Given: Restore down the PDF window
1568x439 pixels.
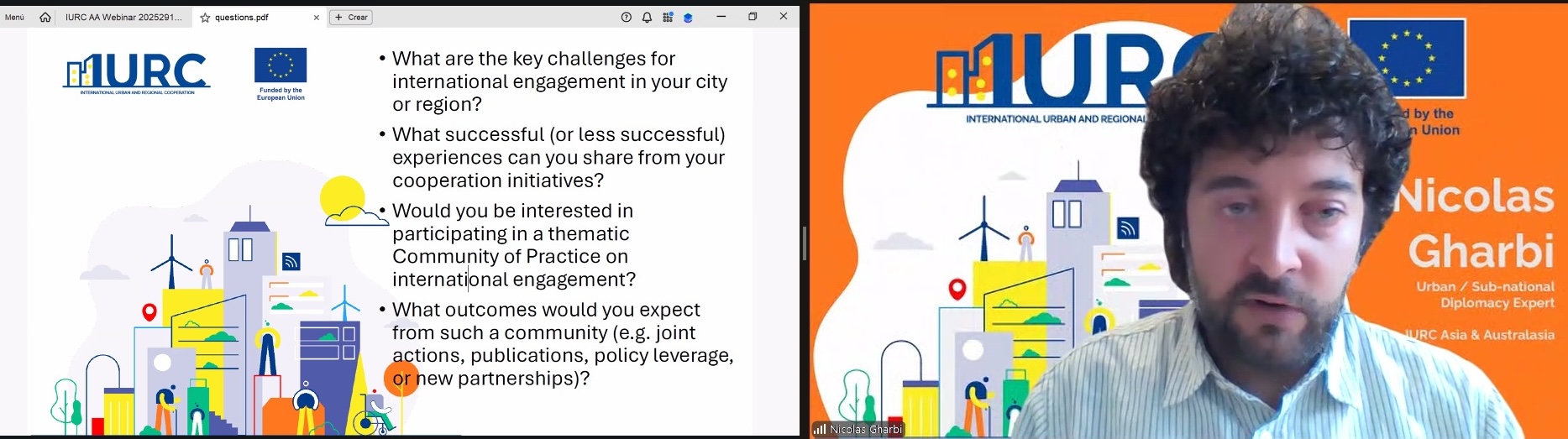Looking at the screenshot, I should 753,16.
